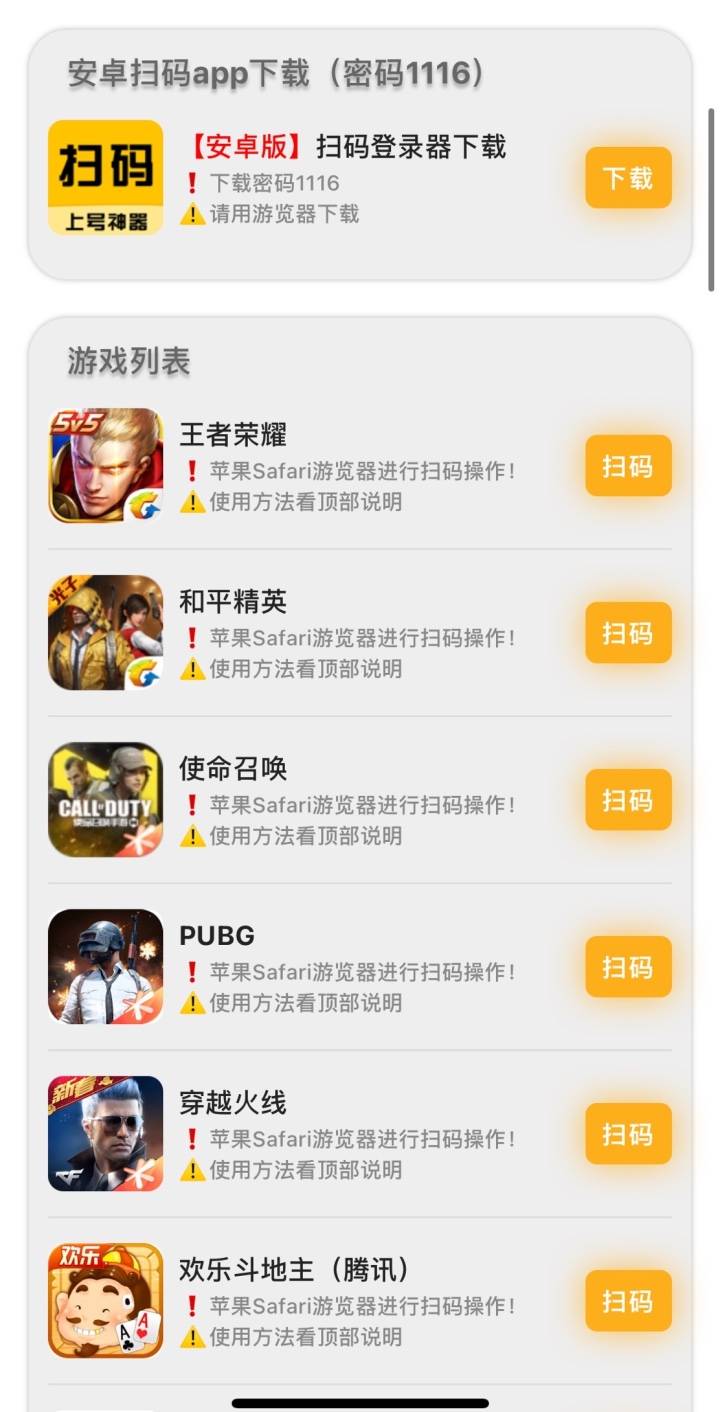Viewport: 720px width, 1412px height.
Task: Hit the 扫码 button next to PUBG
Action: (x=628, y=967)
